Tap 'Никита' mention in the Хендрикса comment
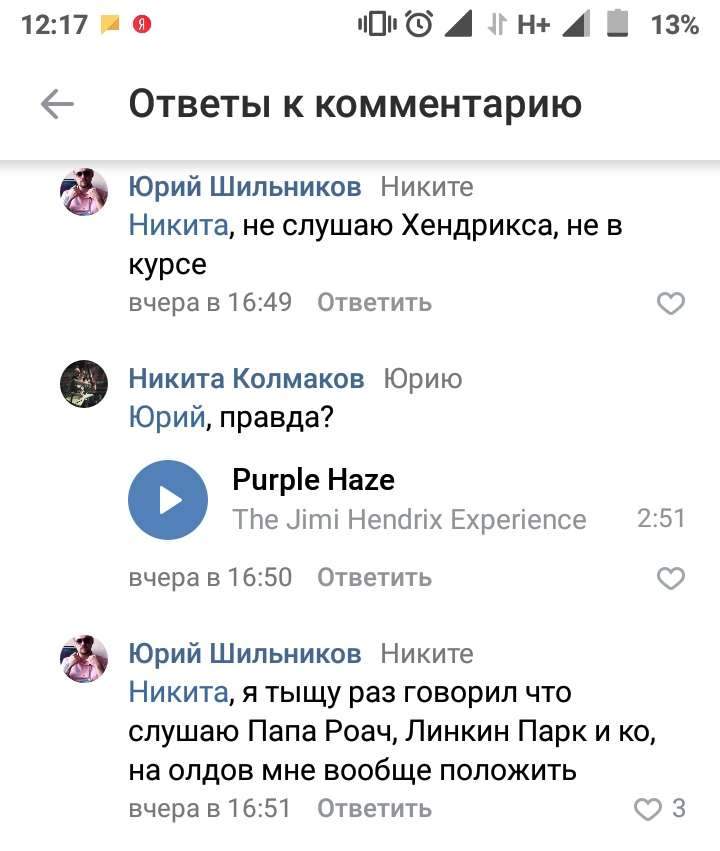 (x=178, y=226)
